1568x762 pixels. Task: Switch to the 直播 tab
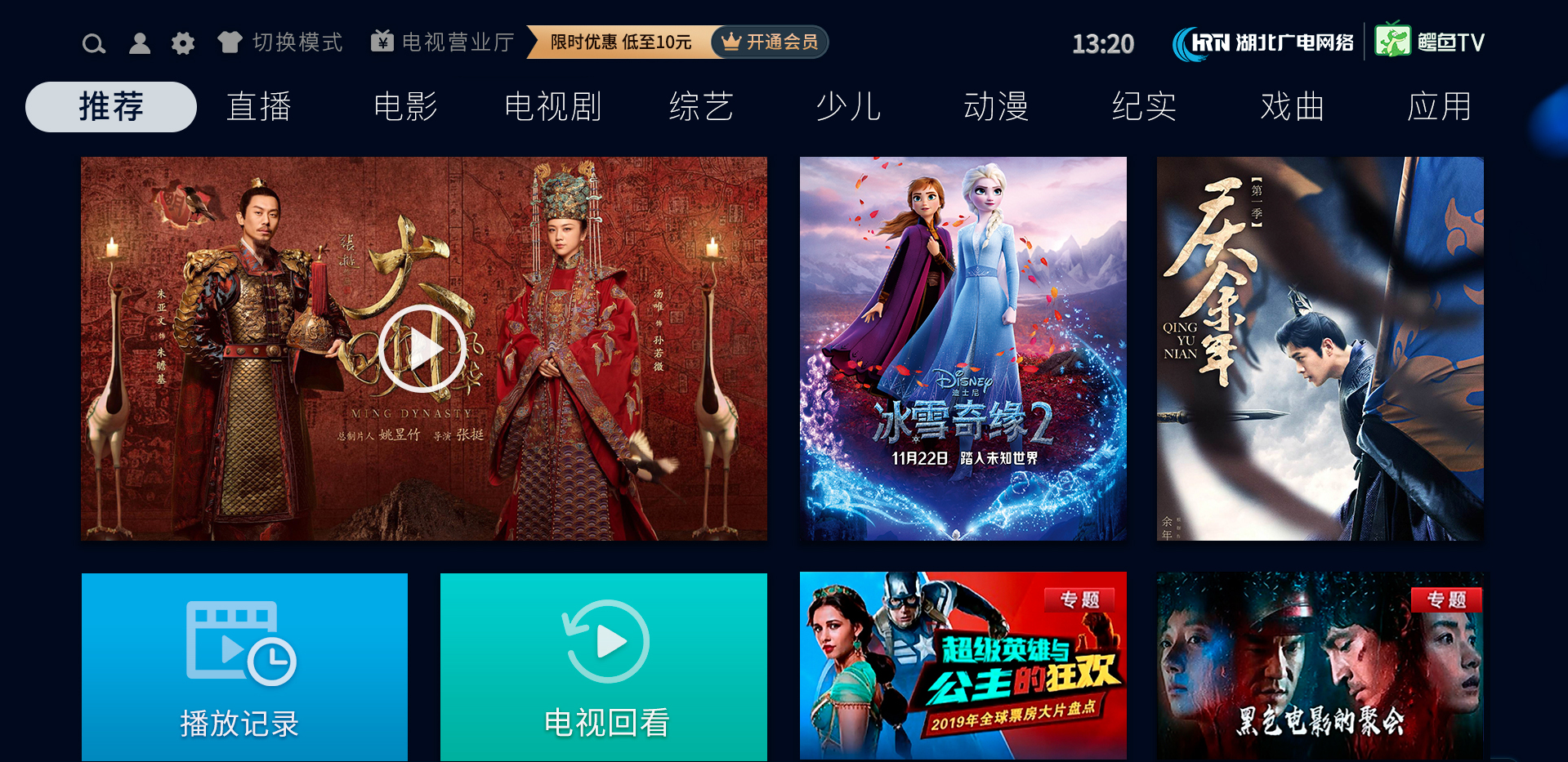[x=259, y=107]
